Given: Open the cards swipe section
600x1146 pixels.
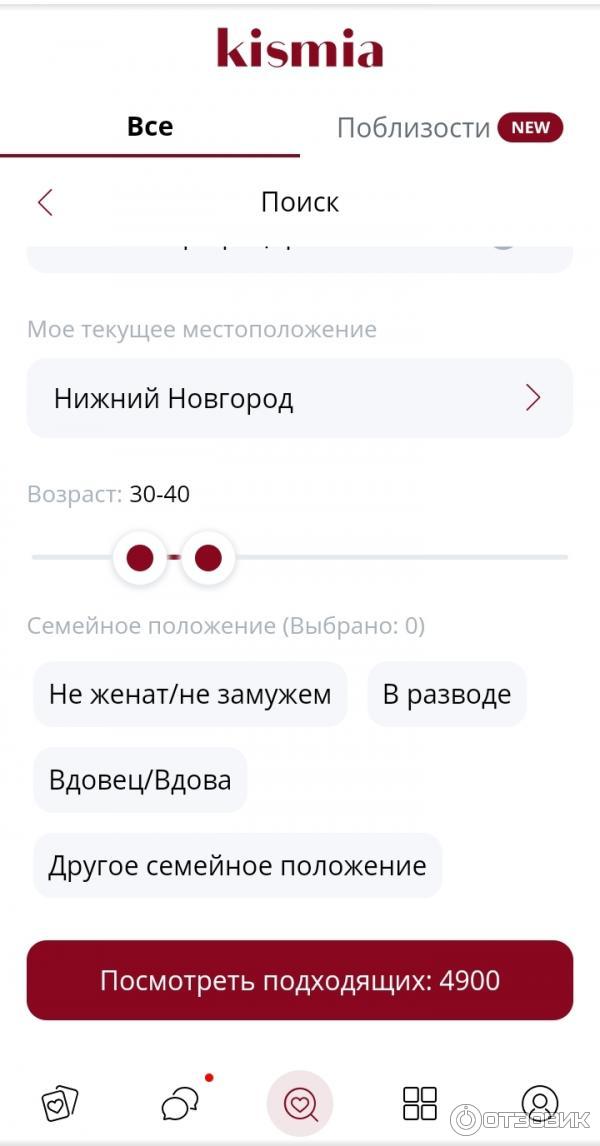Looking at the screenshot, I should pyautogui.click(x=59, y=1104).
